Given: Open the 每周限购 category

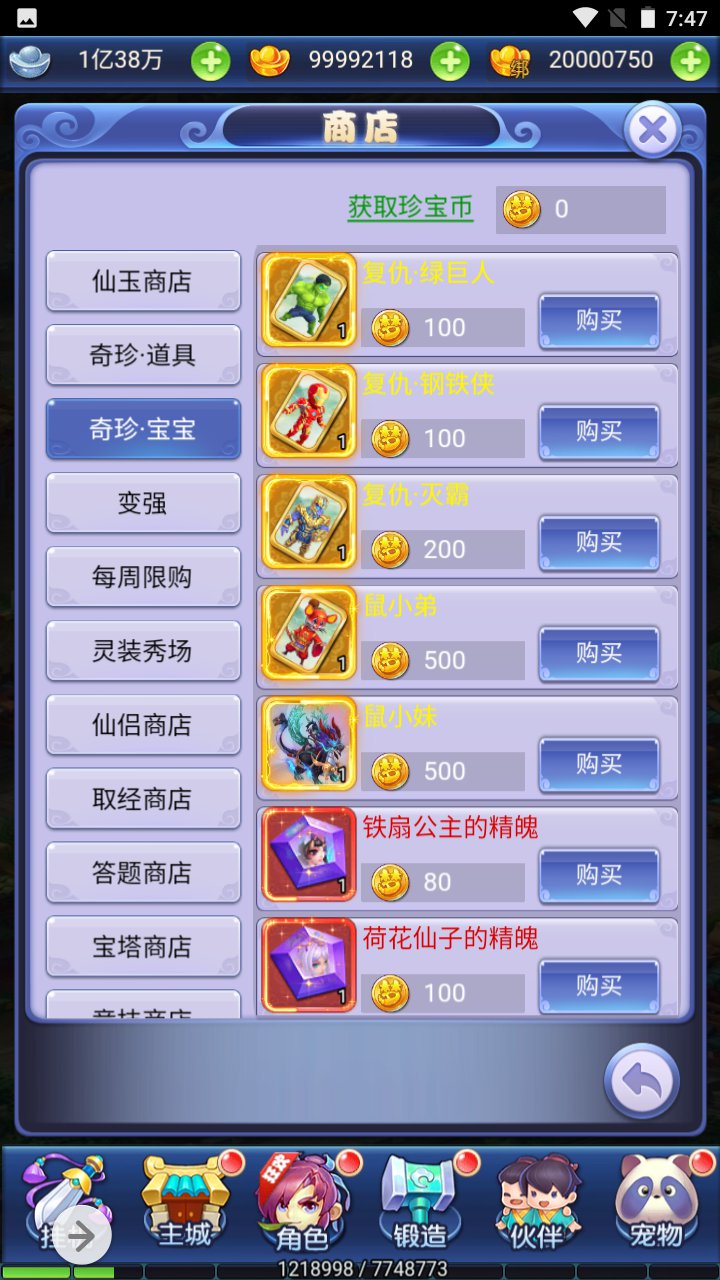Looking at the screenshot, I should click(143, 577).
